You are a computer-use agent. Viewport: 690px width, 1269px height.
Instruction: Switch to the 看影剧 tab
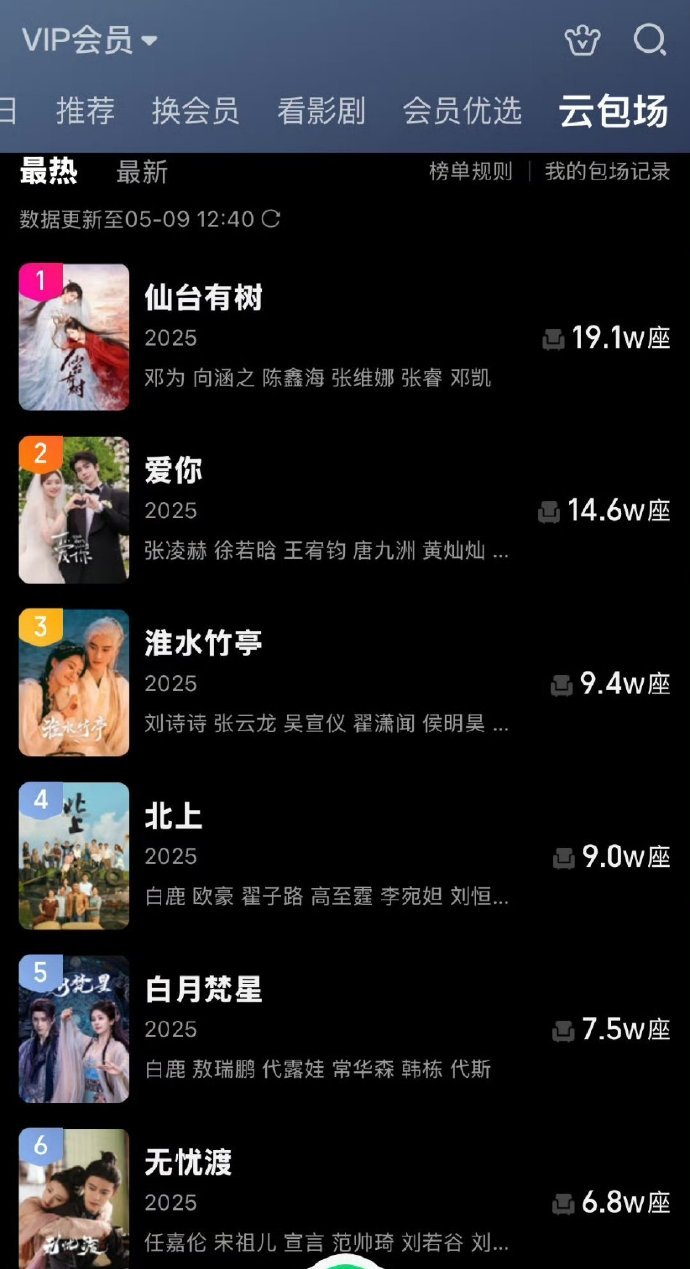[321, 110]
